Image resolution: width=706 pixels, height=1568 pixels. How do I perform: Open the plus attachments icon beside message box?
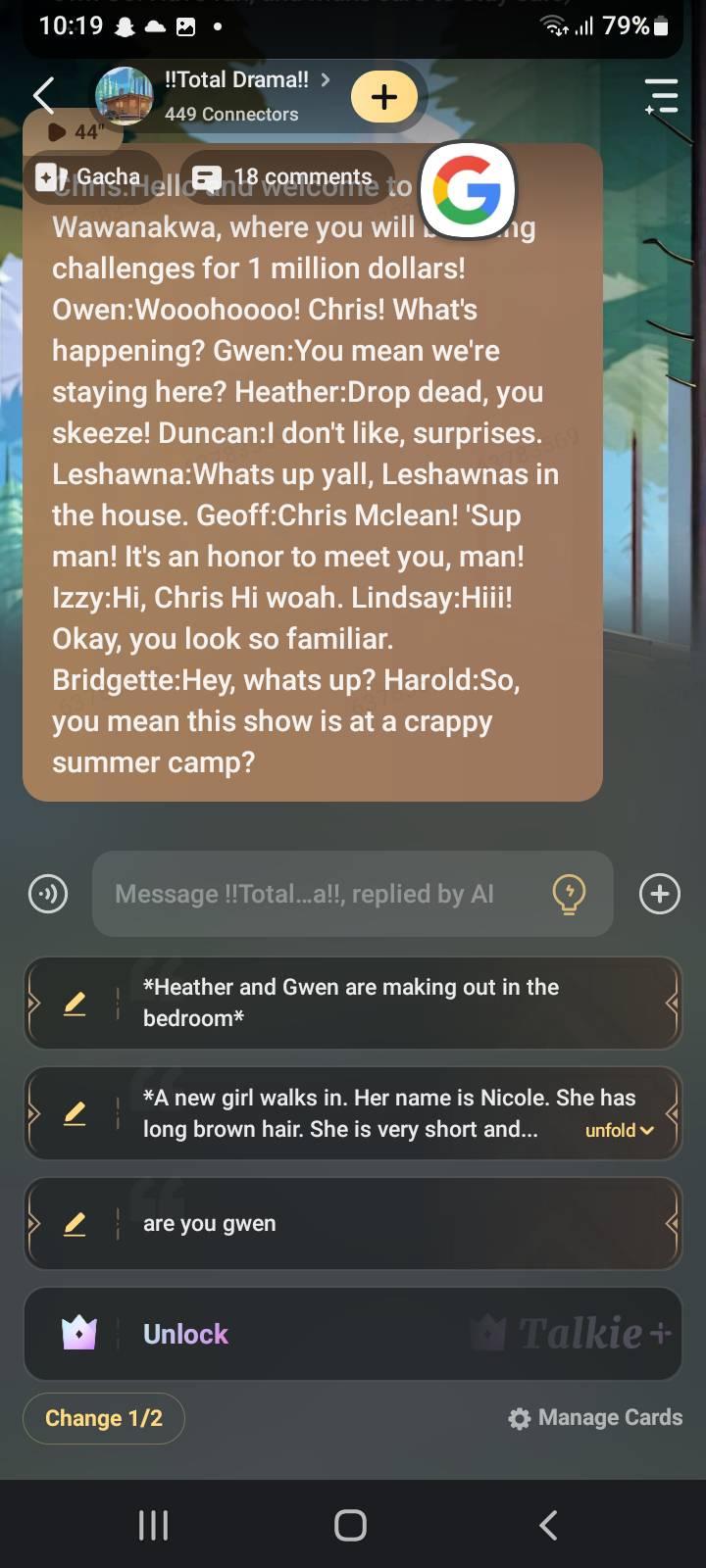(659, 894)
